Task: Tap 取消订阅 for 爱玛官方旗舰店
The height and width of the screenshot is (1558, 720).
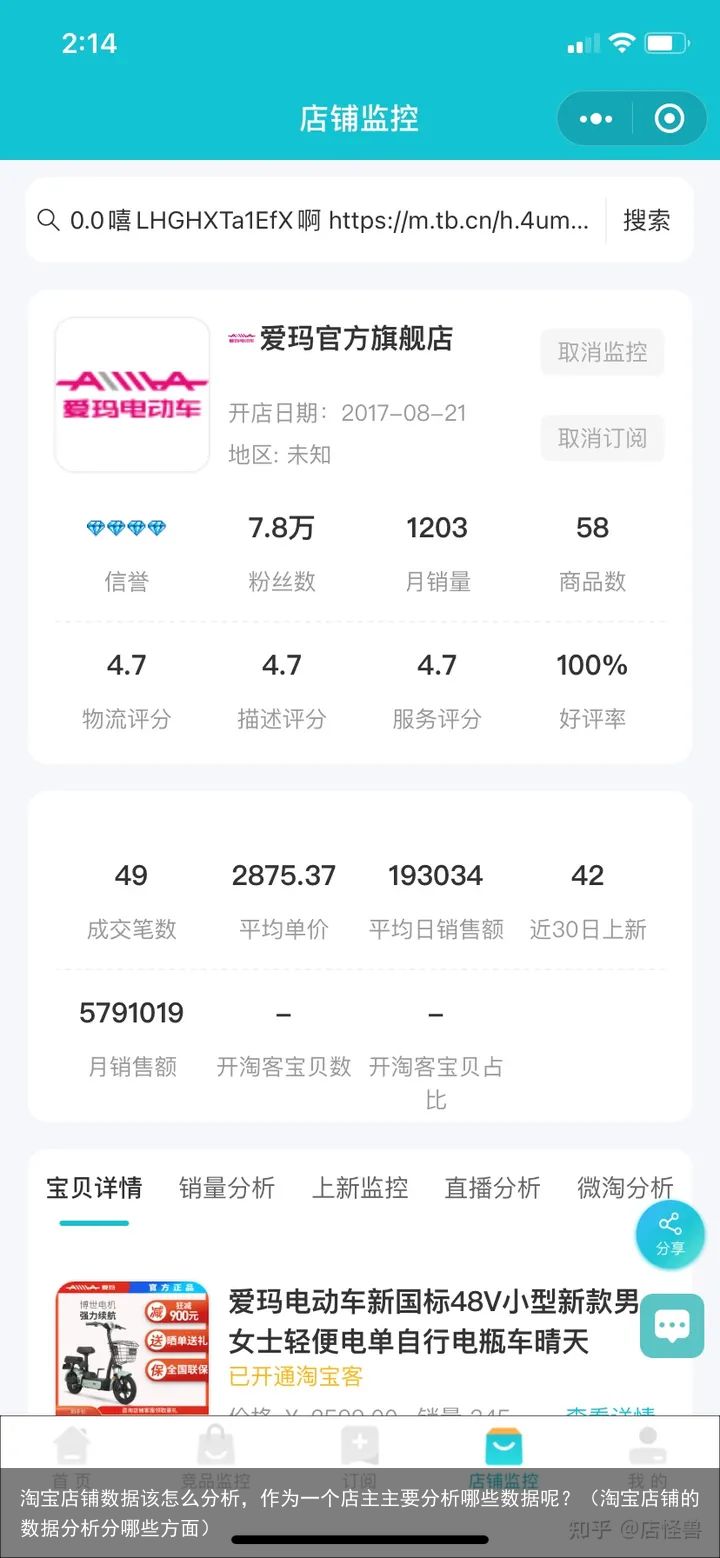Action: [602, 438]
